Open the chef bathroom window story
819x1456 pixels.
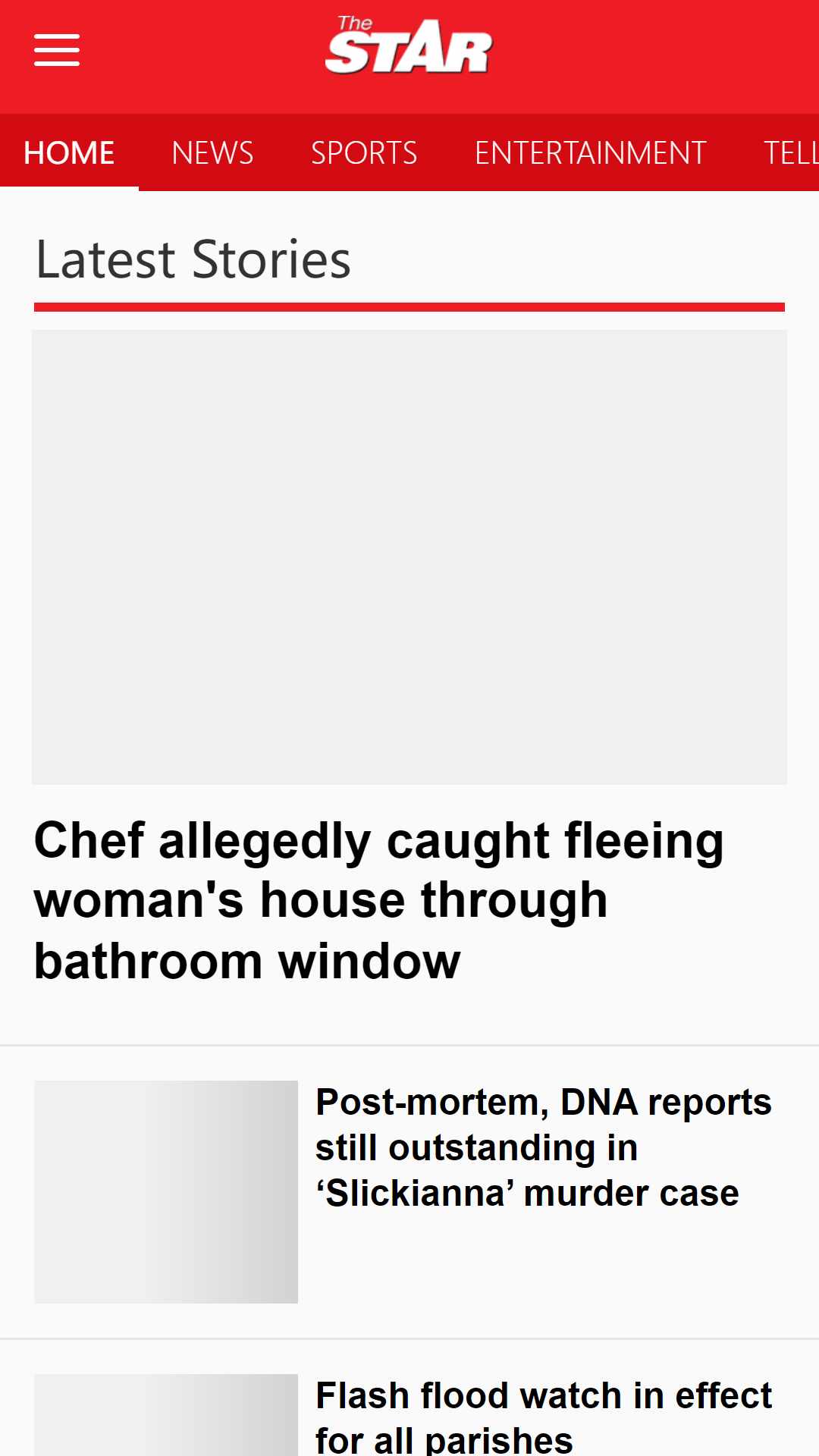coord(379,900)
